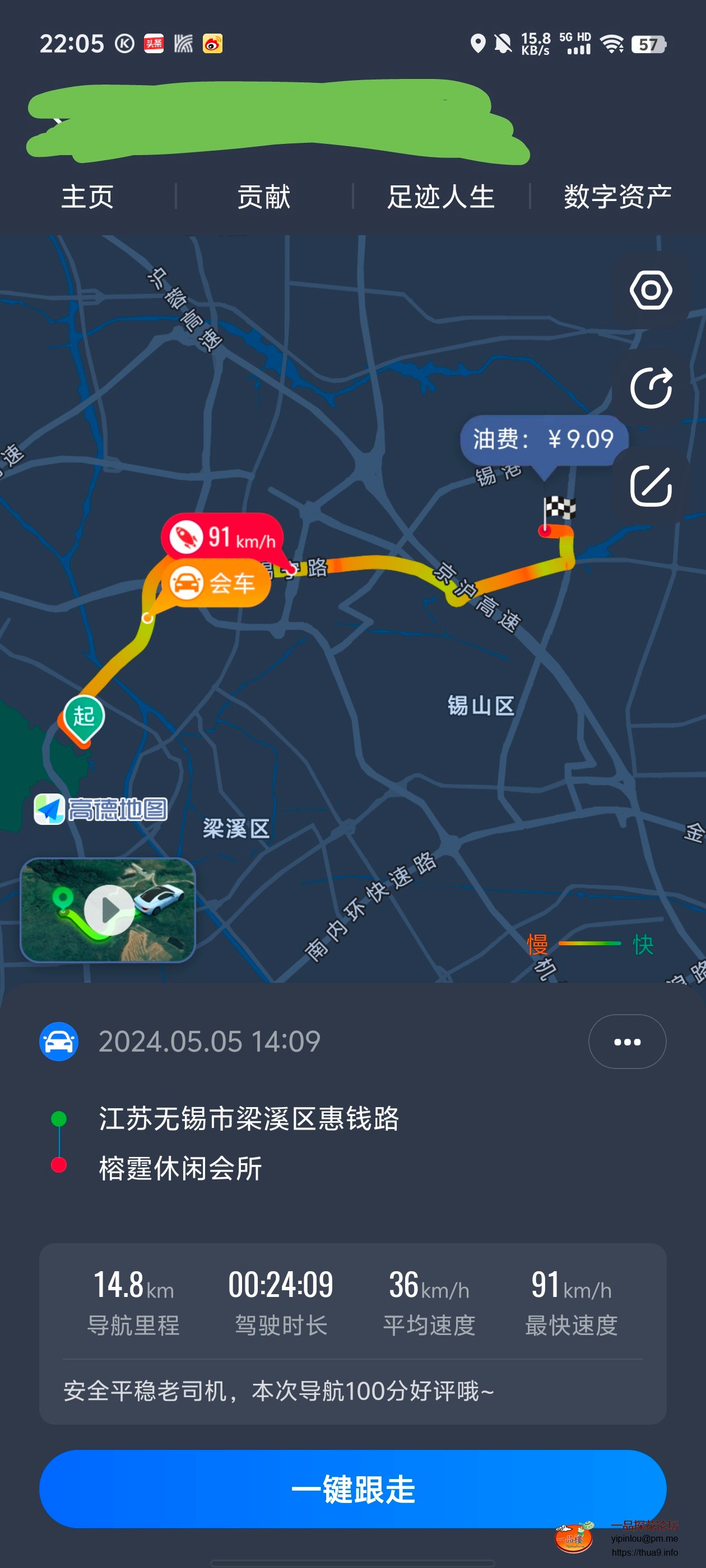Image resolution: width=706 pixels, height=1568 pixels.
Task: Open the three-dot more options button
Action: coord(627,1042)
